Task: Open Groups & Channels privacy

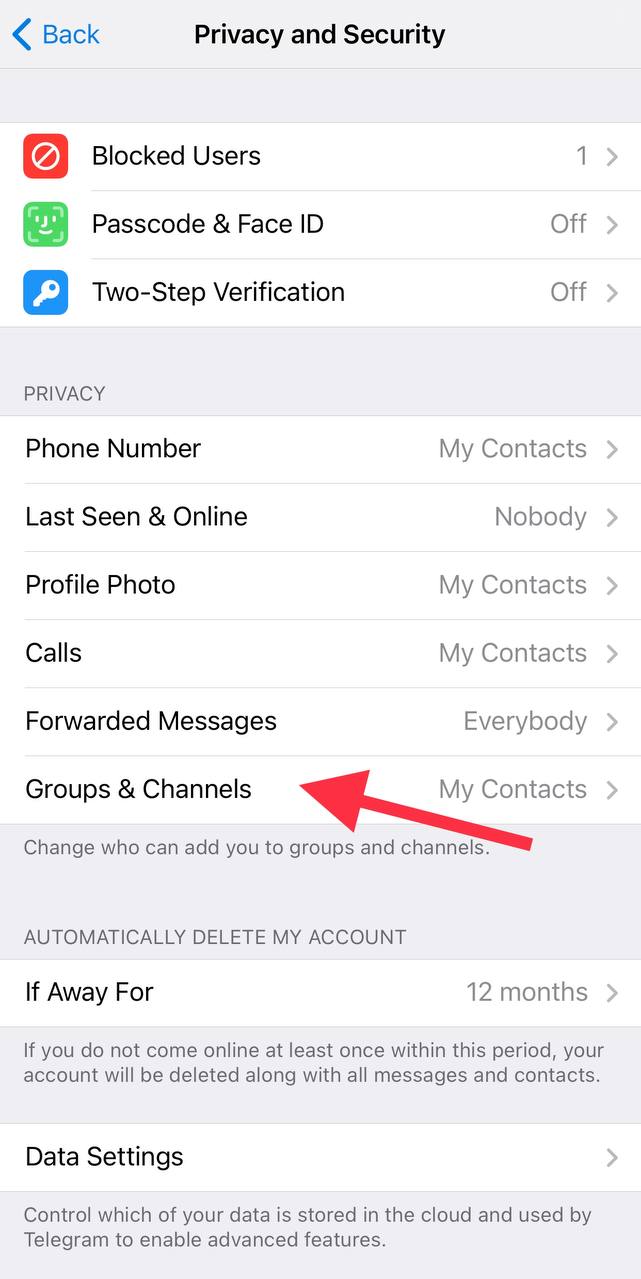Action: pos(140,789)
